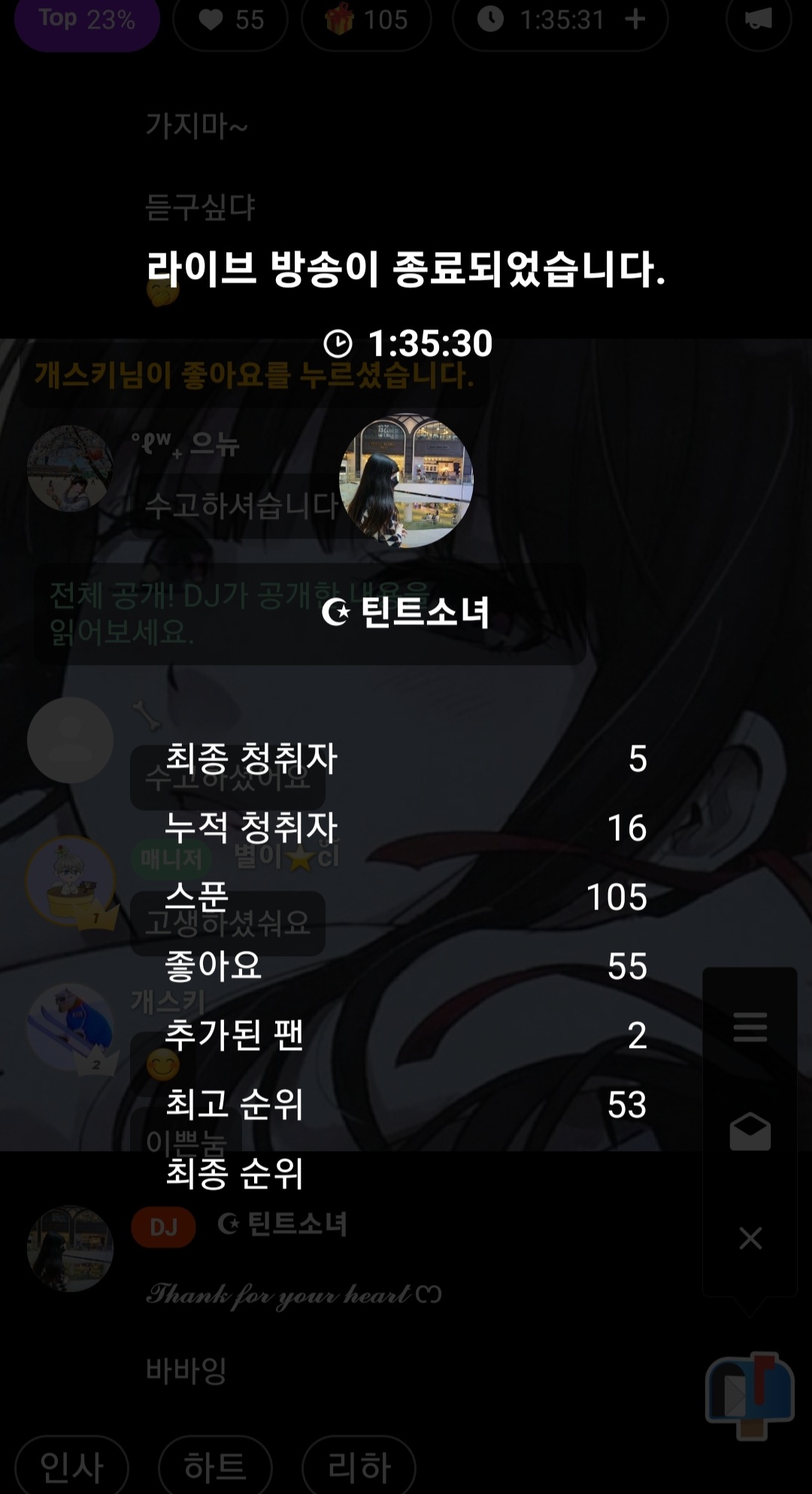Close the side tool panel
Screen dimensions: 812x1494
click(750, 1237)
